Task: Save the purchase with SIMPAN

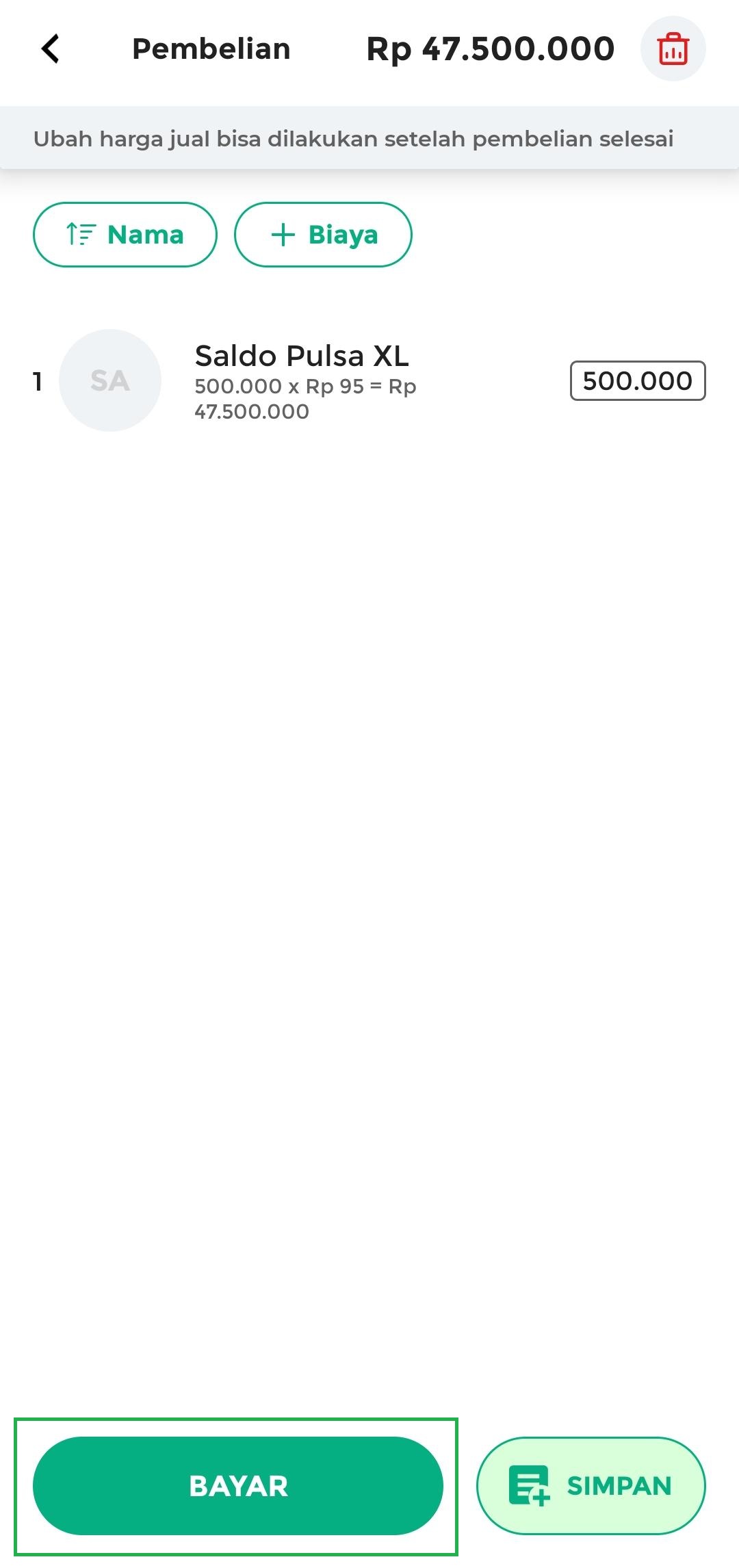Action: pos(591,1486)
